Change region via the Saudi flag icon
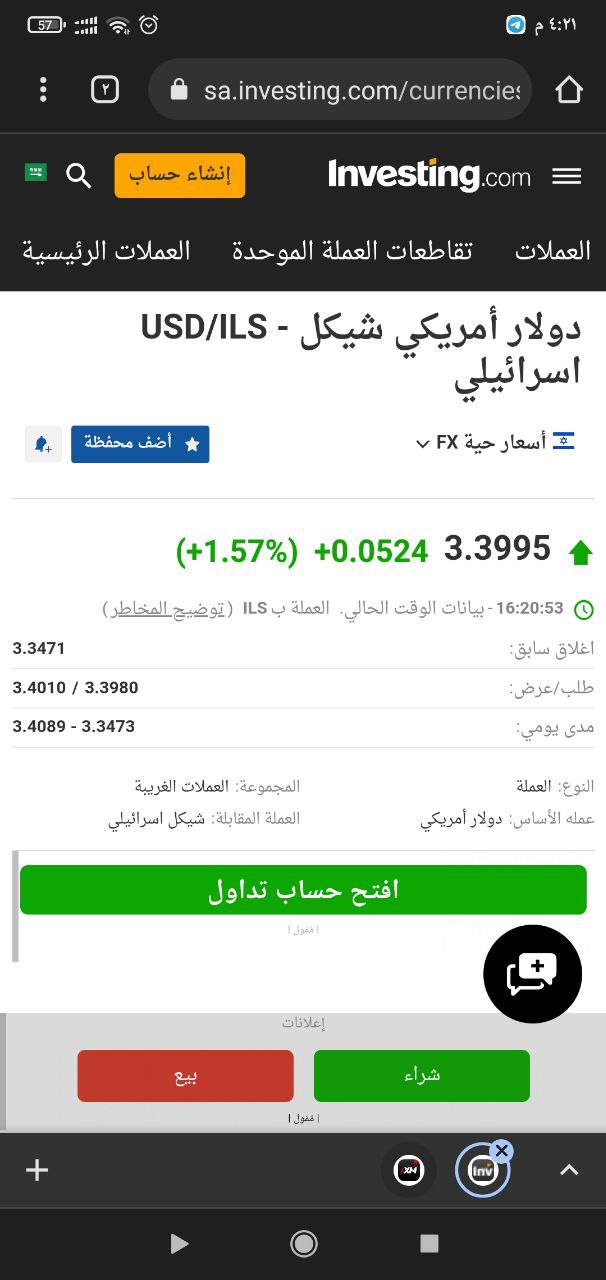This screenshot has width=606, height=1280. [x=36, y=172]
